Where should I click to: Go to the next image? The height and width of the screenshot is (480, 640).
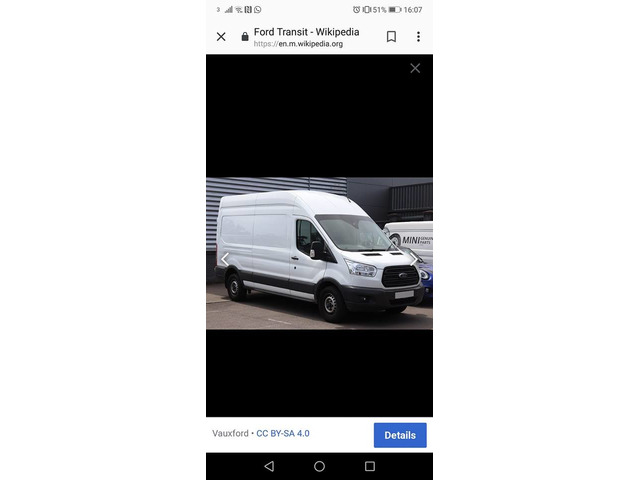pos(414,259)
